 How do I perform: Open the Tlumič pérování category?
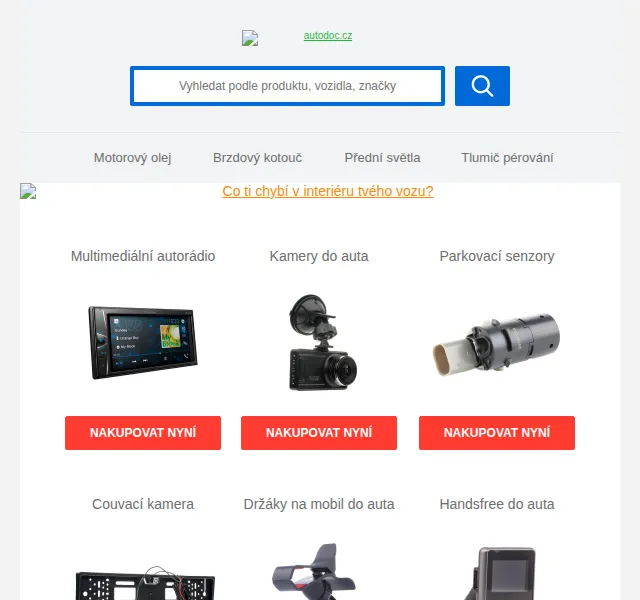(x=507, y=158)
